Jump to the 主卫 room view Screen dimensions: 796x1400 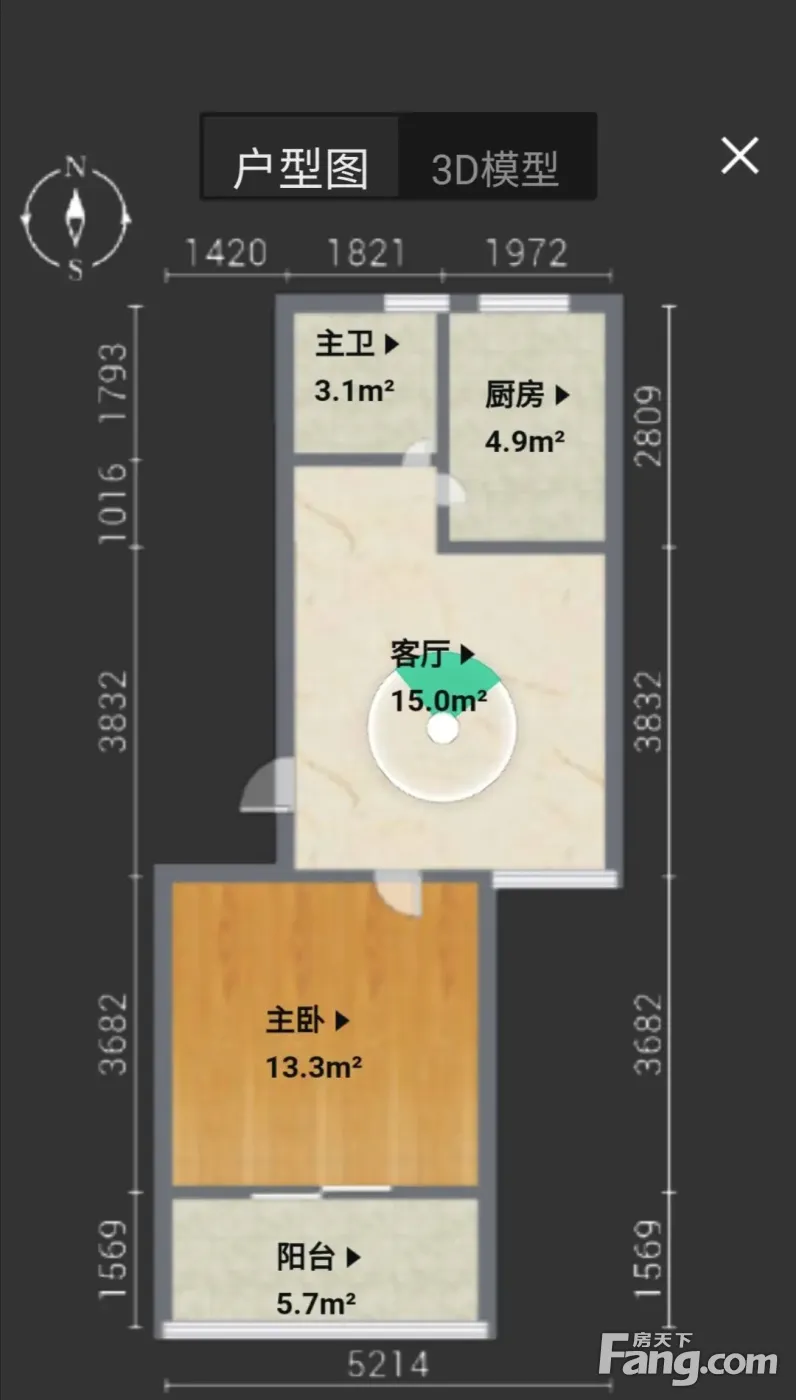(x=357, y=345)
